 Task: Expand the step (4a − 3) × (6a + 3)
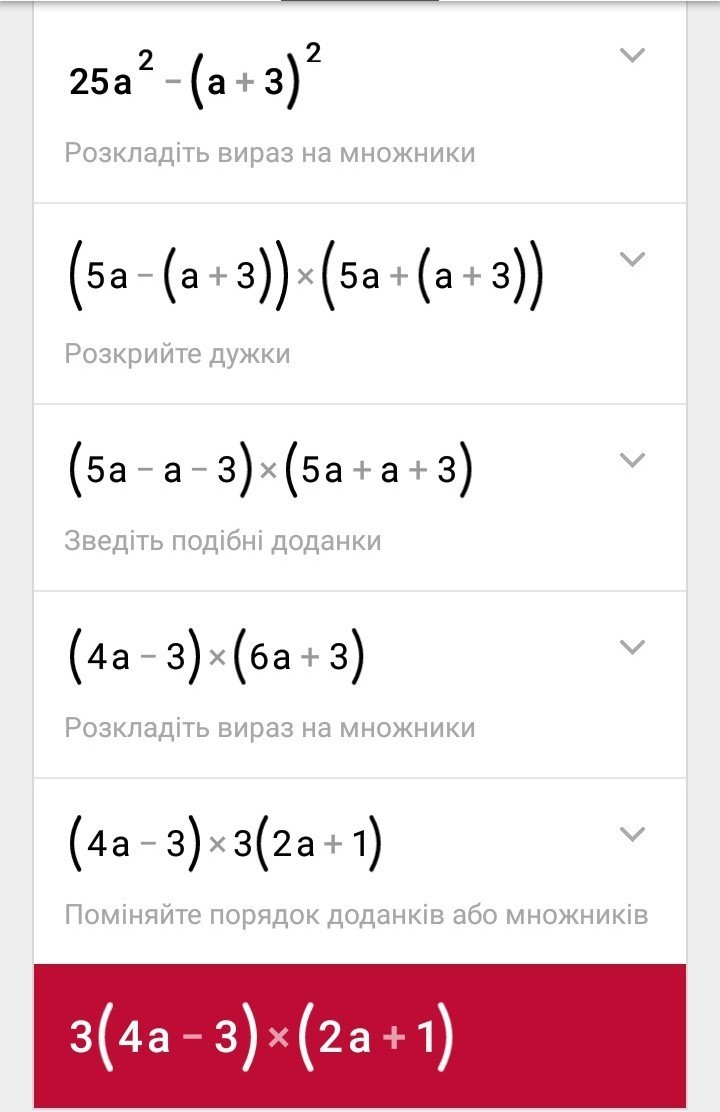coord(632,647)
